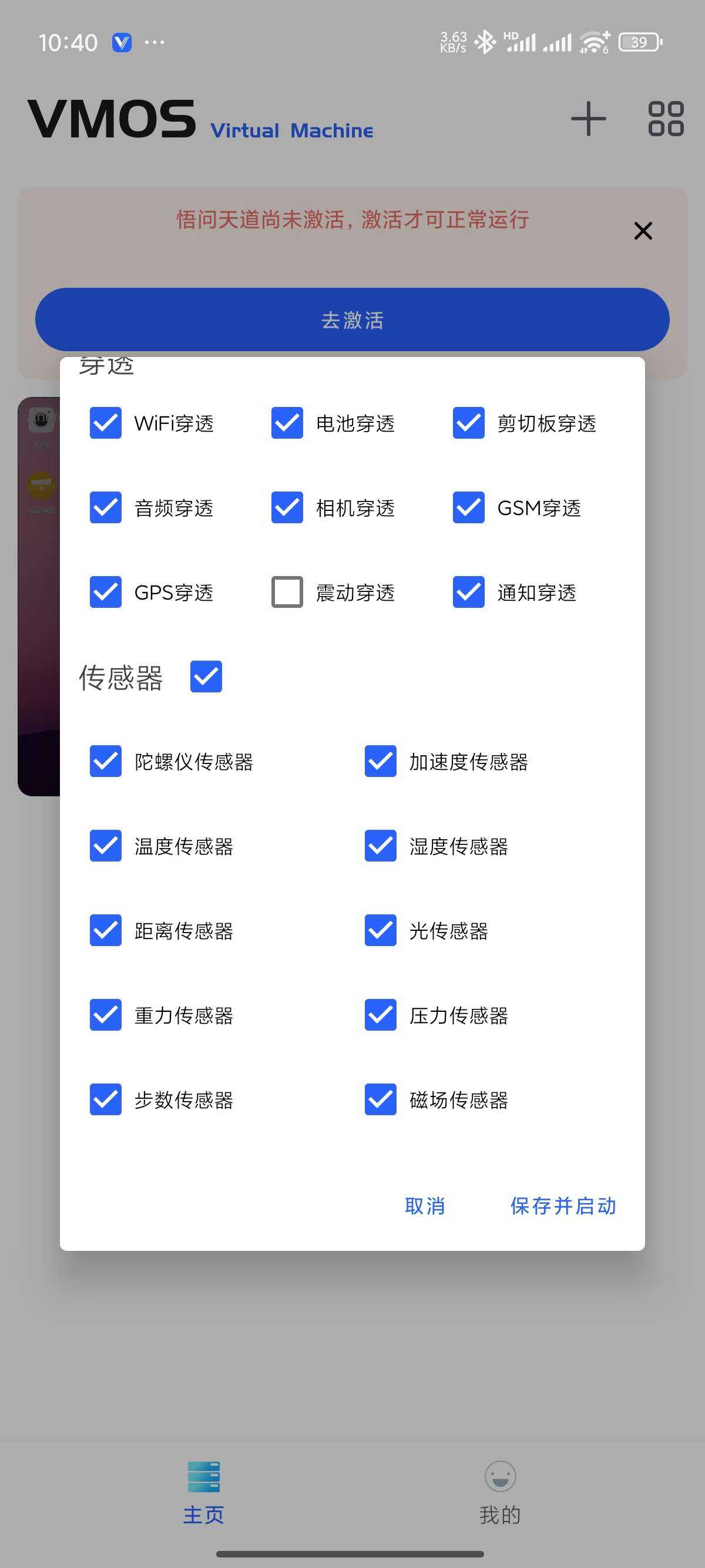705x1568 pixels.
Task: Tap 保存并启动 to save and start
Action: [x=563, y=1206]
